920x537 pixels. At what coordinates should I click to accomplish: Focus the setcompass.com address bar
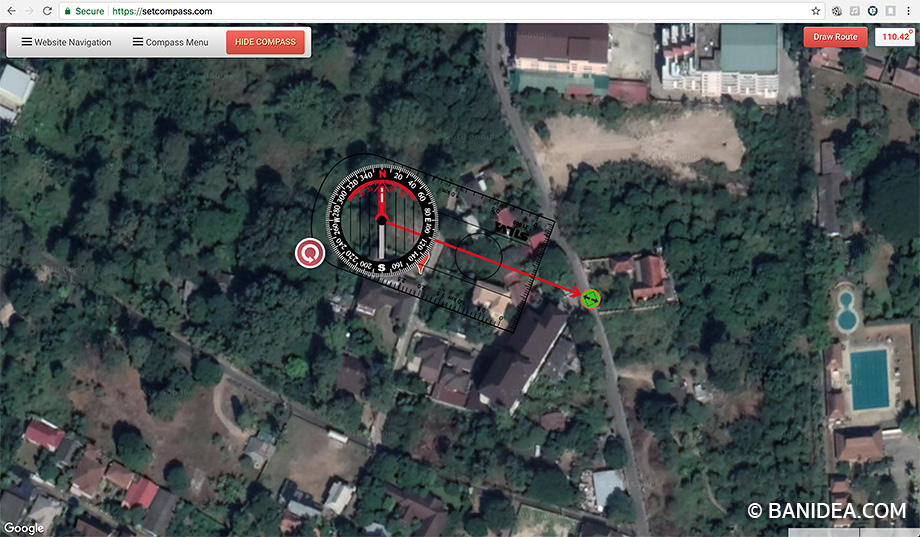point(400,11)
